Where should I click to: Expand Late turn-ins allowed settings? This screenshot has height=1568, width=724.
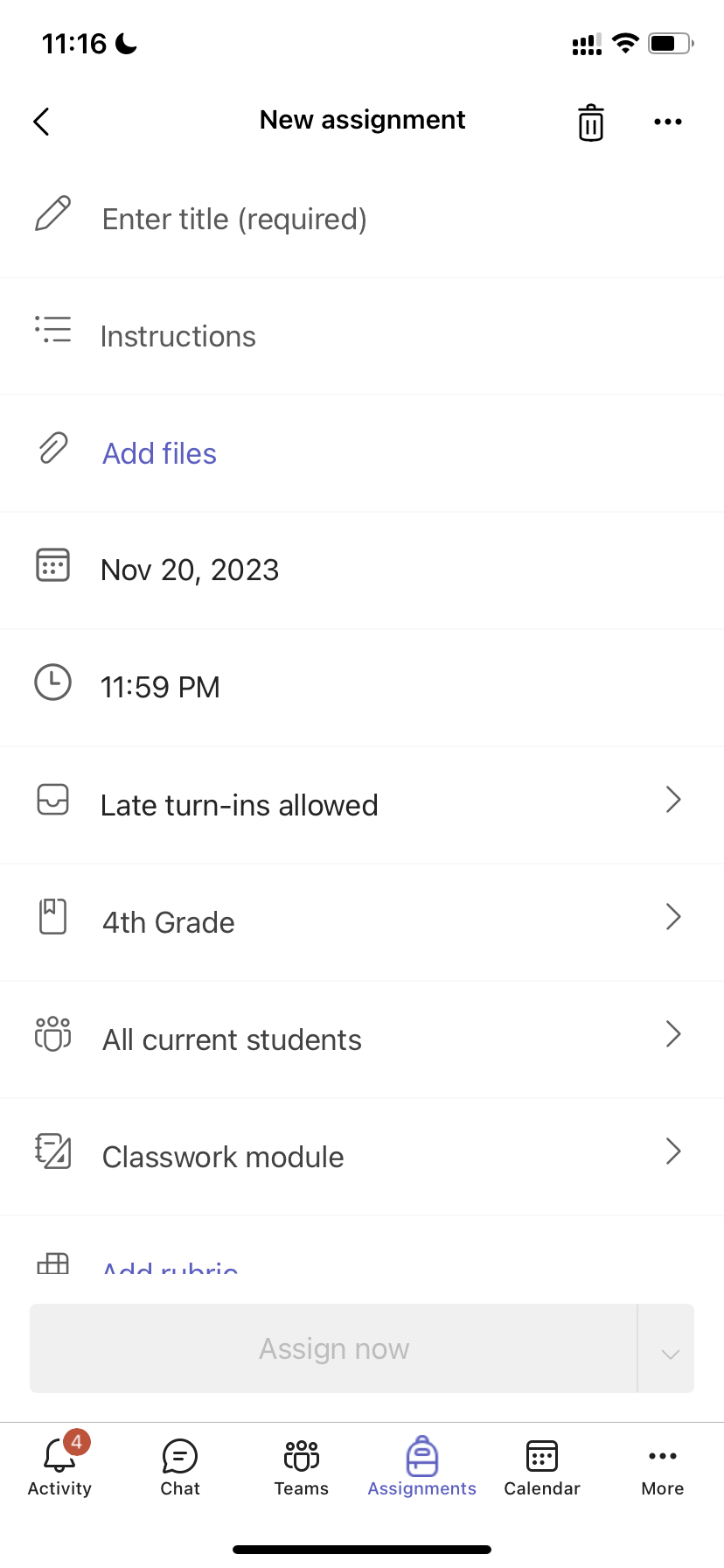tap(672, 799)
